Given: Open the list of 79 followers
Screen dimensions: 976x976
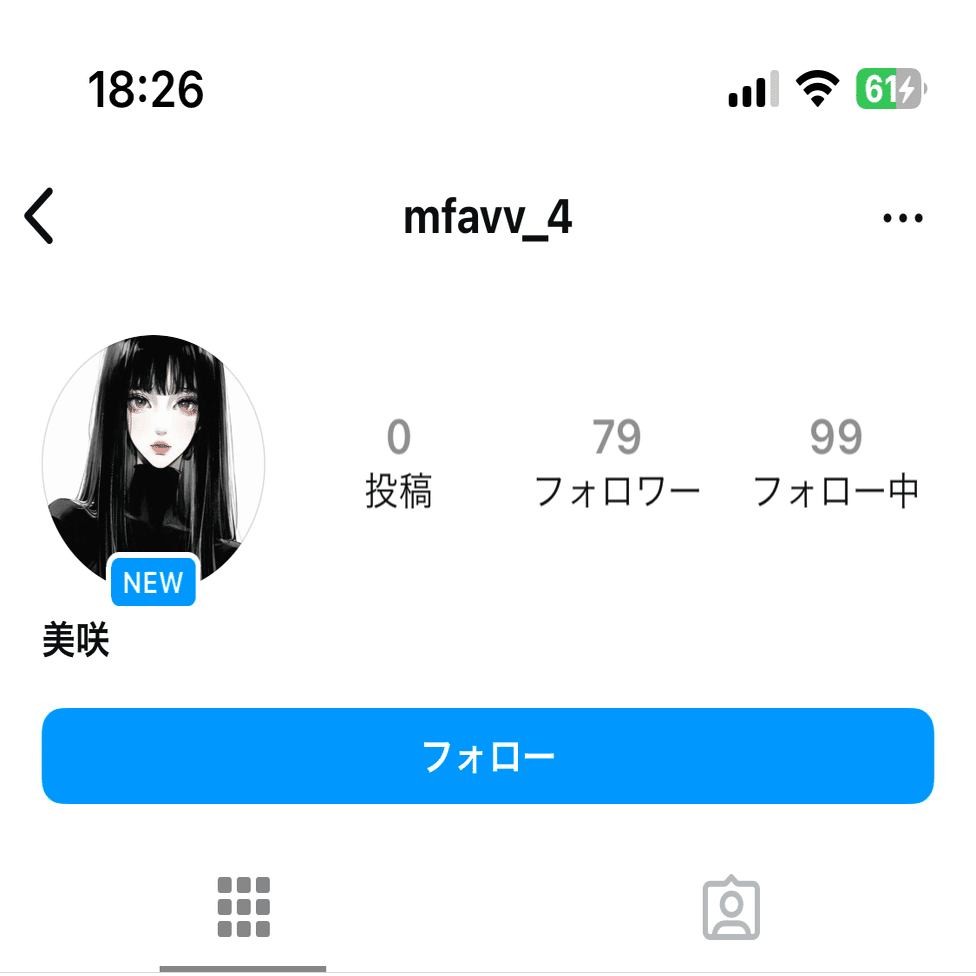Looking at the screenshot, I should tap(616, 464).
